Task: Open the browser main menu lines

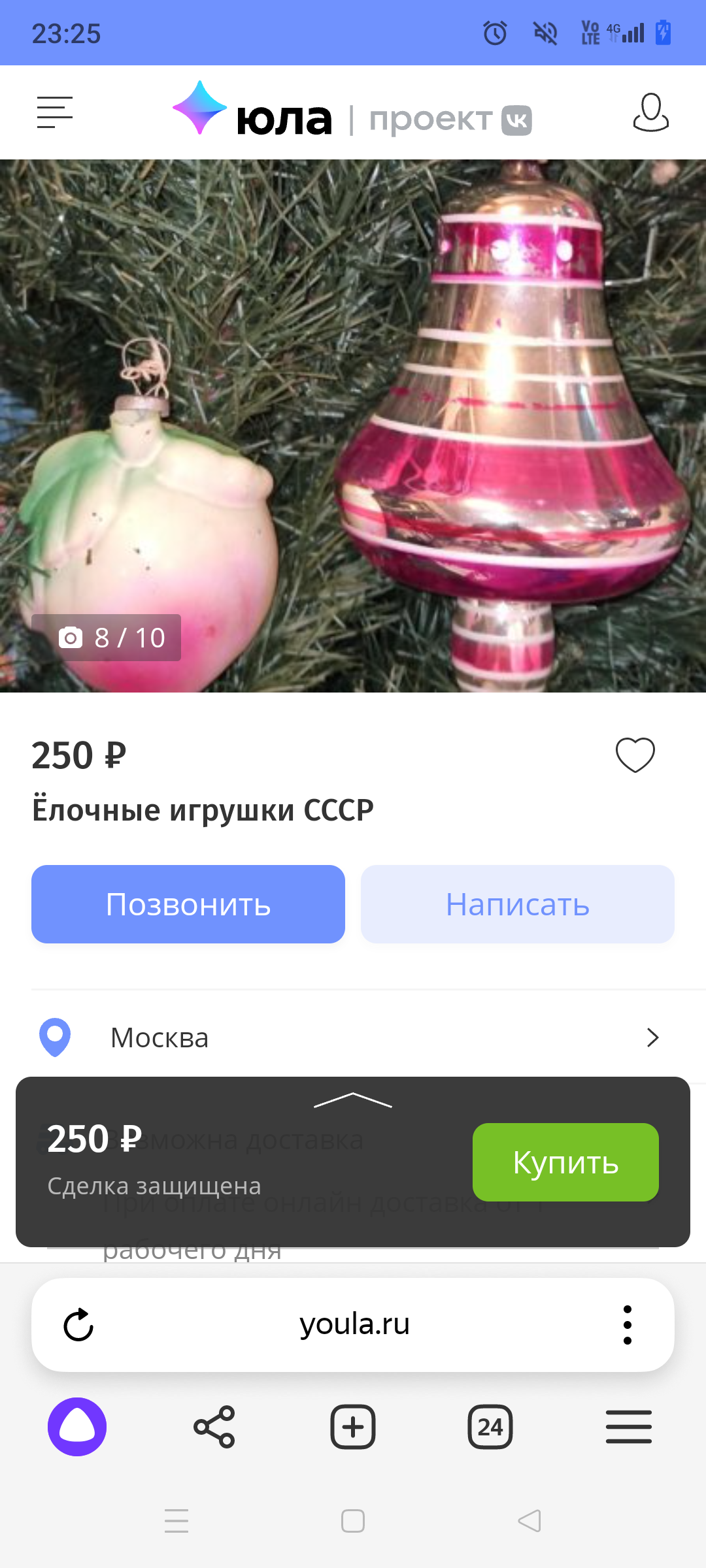Action: click(628, 1427)
